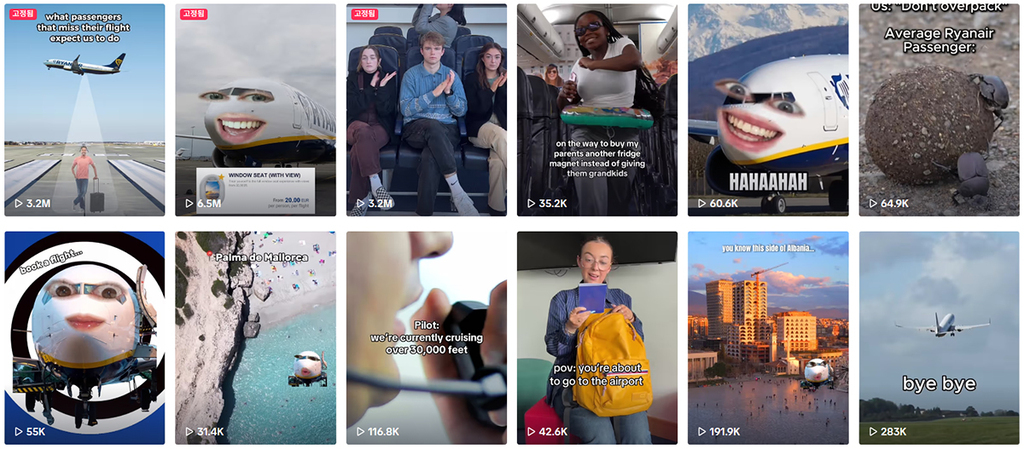Open the pinned window seat plane video

pyautogui.click(x=255, y=110)
